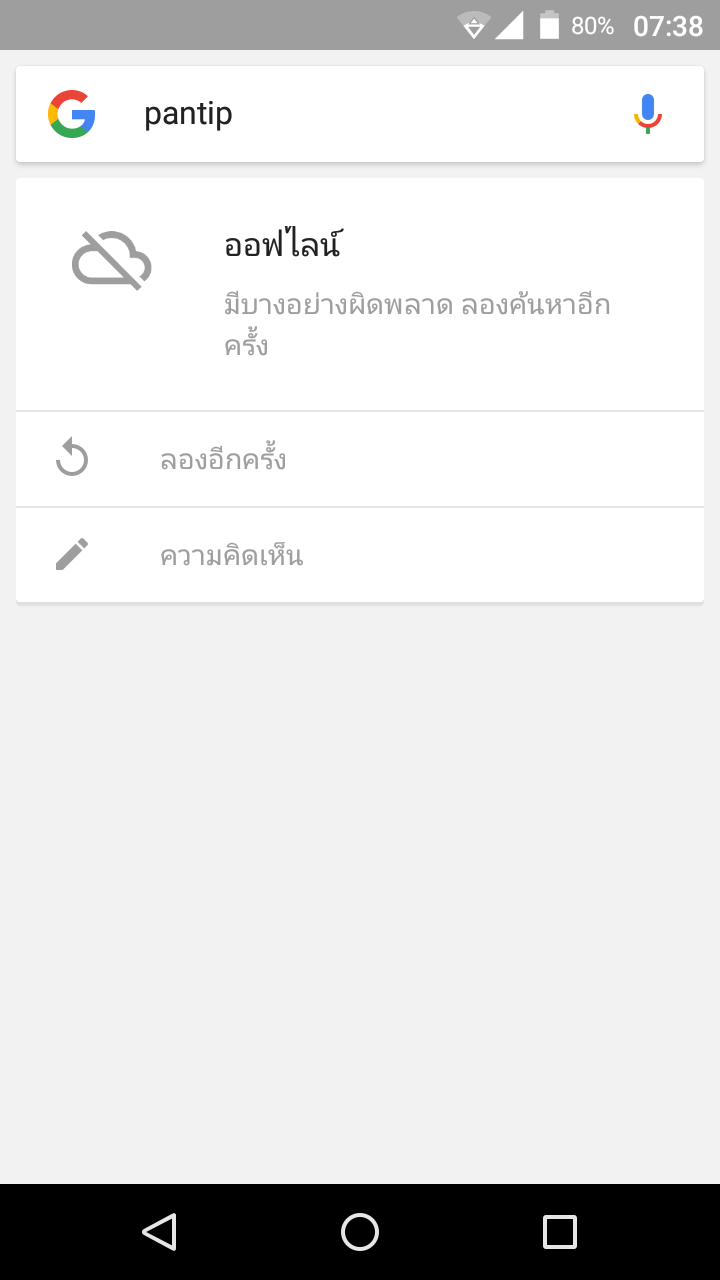This screenshot has height=1280, width=720.
Task: Retry the search via ลองอีกครั้ง
Action: click(360, 459)
